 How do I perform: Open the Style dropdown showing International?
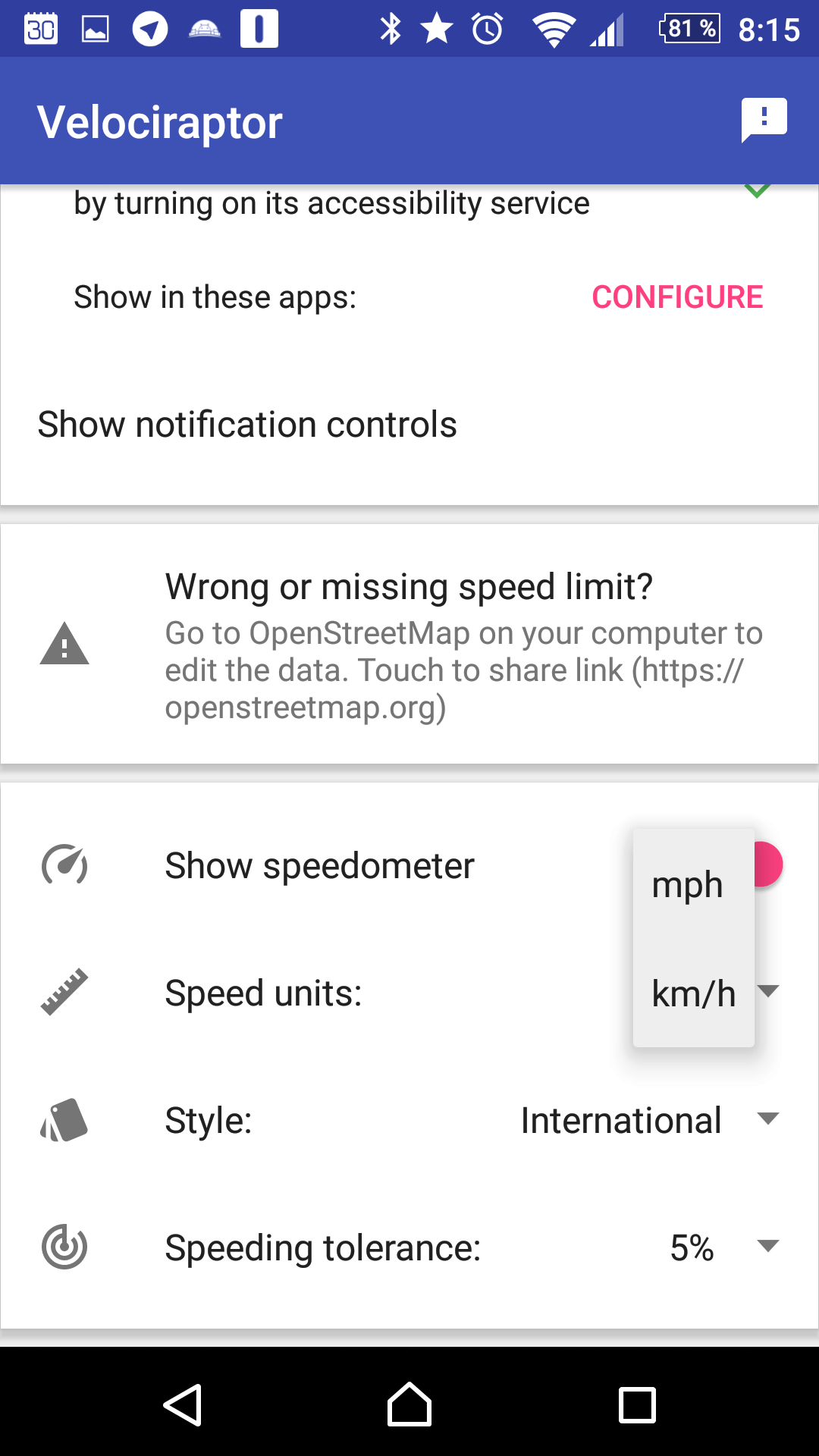point(649,1121)
